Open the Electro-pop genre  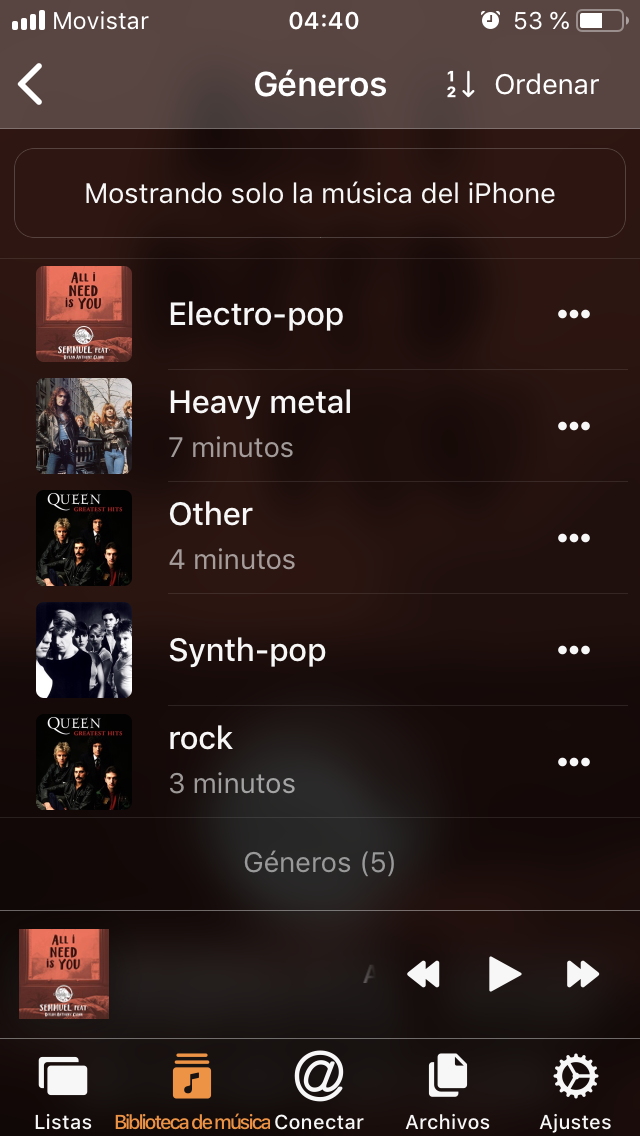(256, 314)
